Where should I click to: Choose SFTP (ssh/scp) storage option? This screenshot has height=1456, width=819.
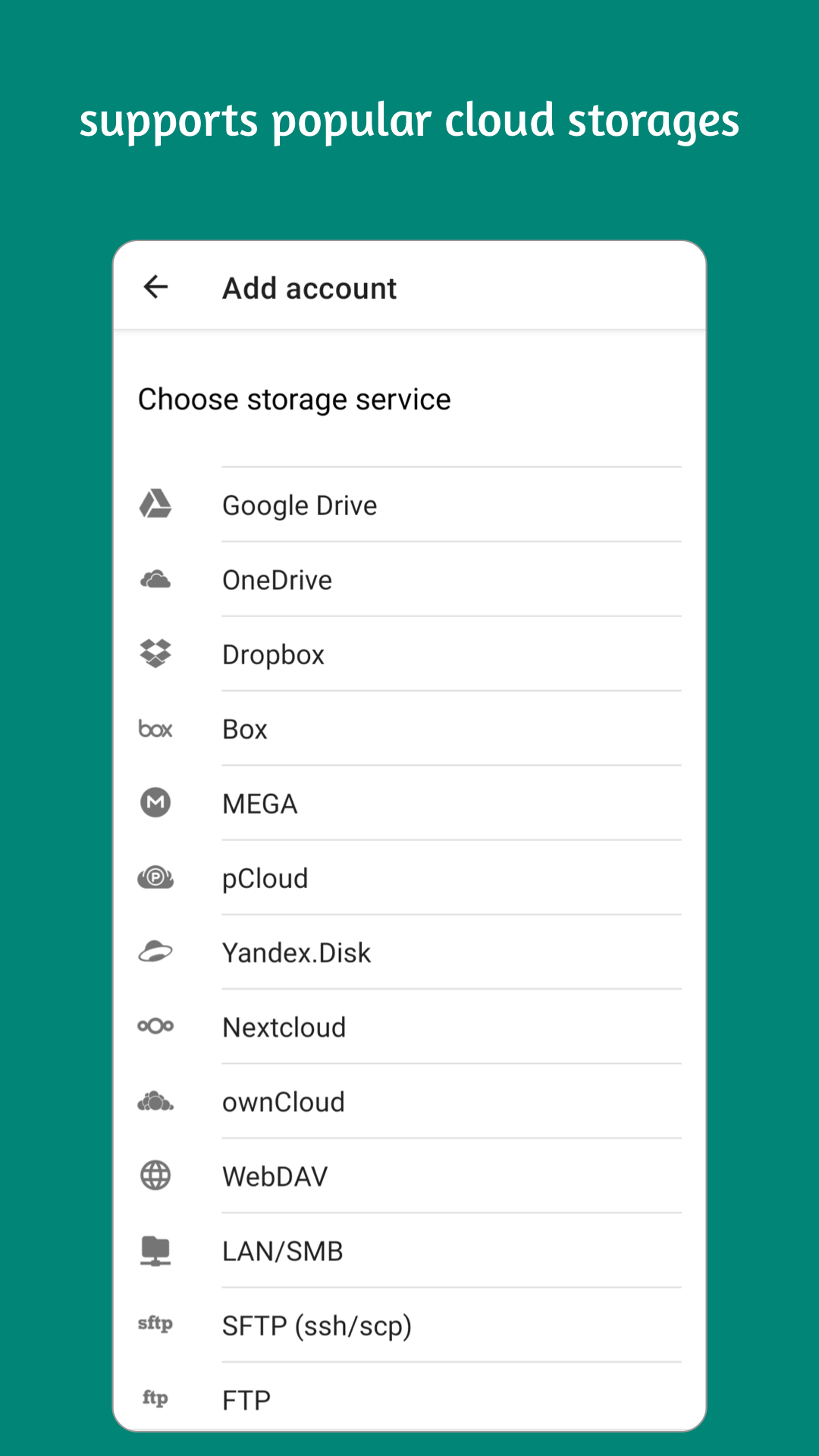coord(317,1324)
